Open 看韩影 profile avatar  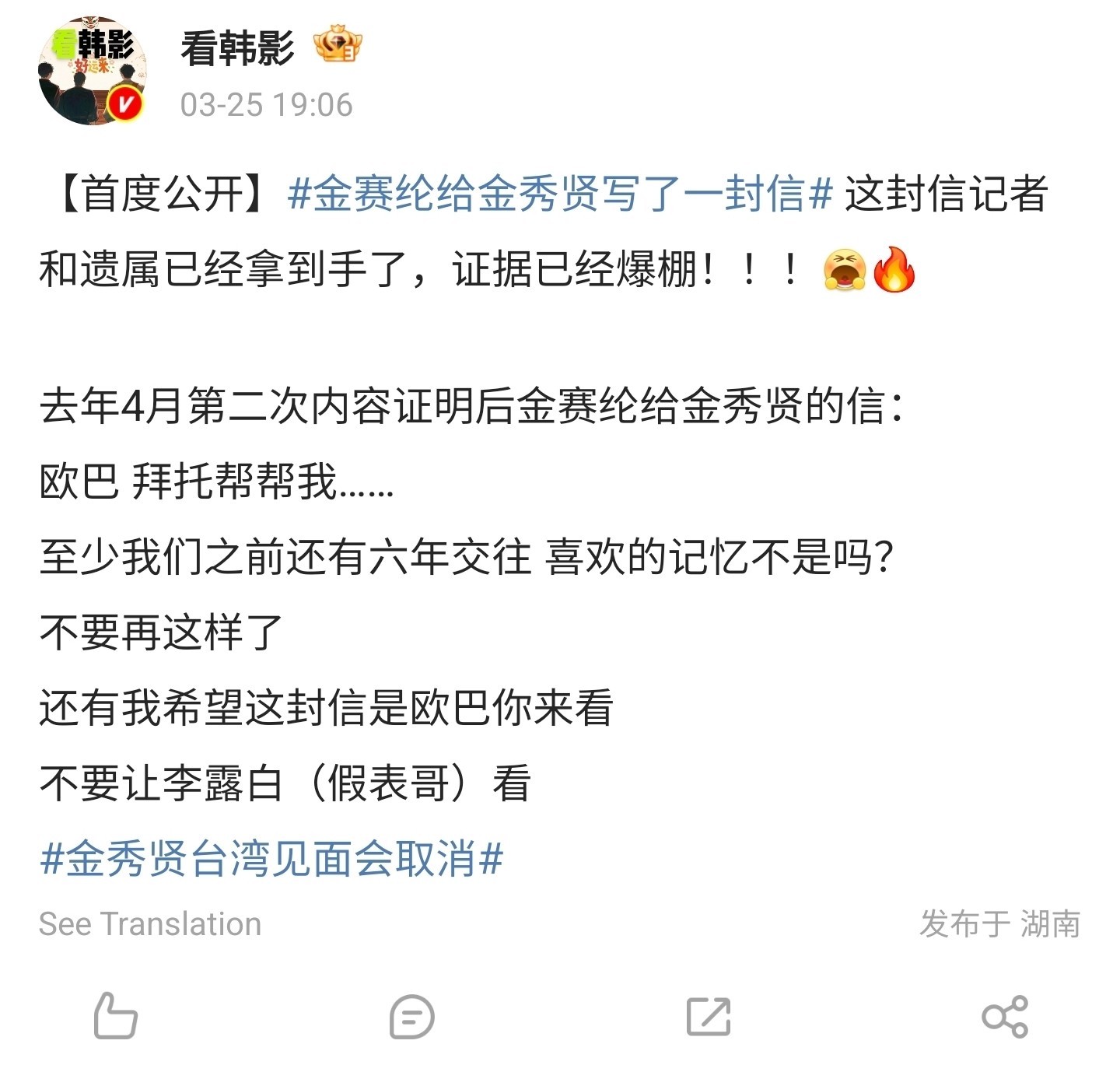coord(93,71)
